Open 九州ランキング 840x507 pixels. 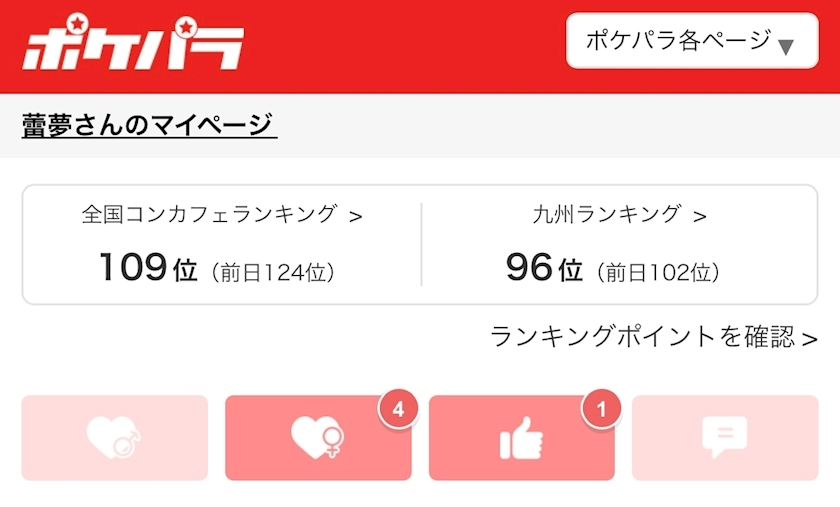click(620, 214)
